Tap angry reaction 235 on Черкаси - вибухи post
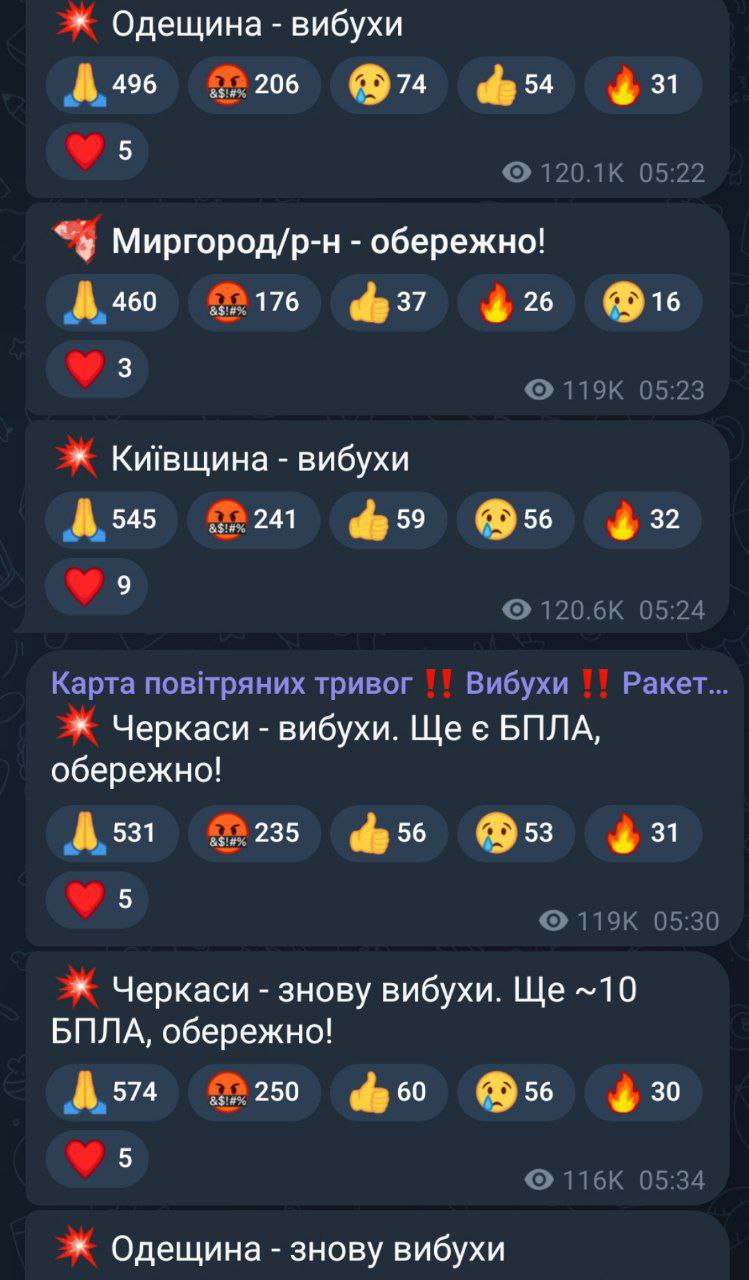Image resolution: width=749 pixels, height=1280 pixels. pyautogui.click(x=253, y=833)
